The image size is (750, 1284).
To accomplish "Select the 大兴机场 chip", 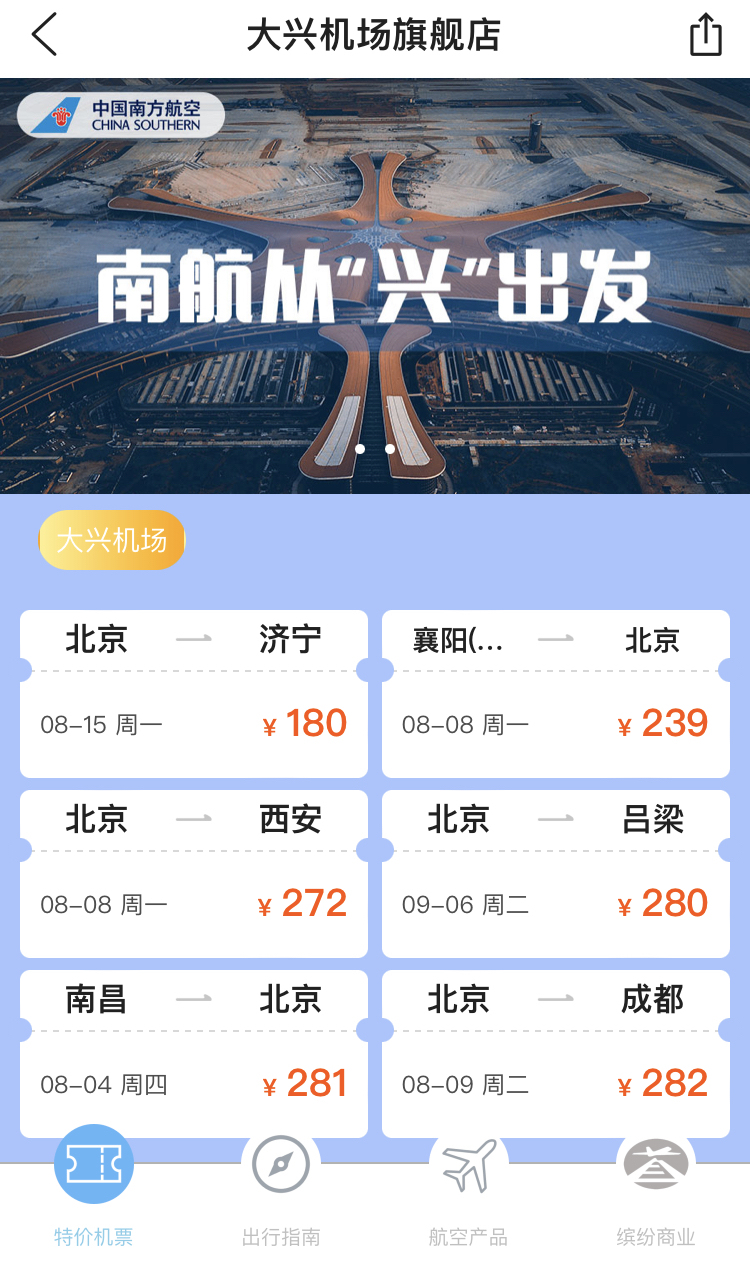I will [x=111, y=540].
